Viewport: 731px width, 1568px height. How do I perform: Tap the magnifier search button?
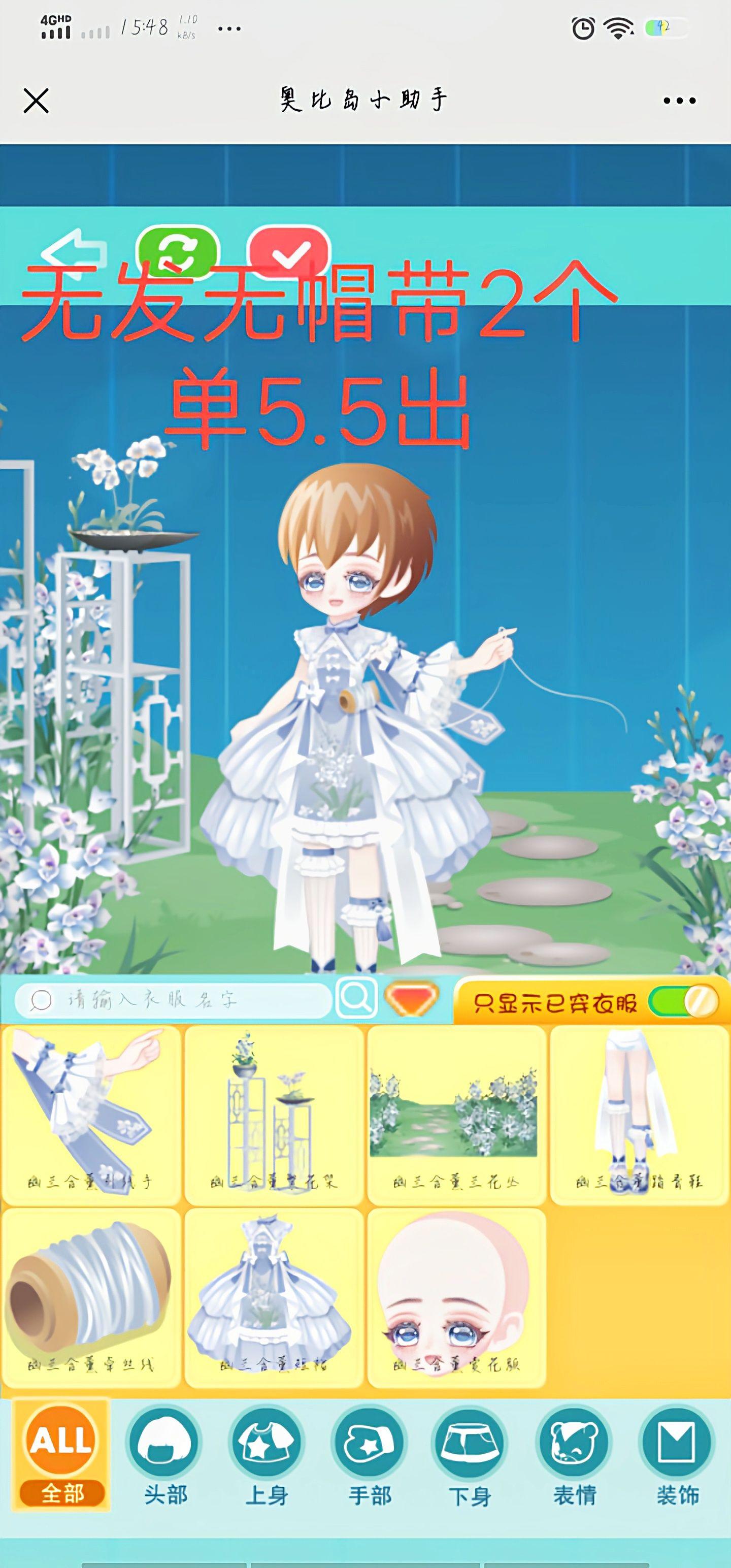[x=356, y=998]
